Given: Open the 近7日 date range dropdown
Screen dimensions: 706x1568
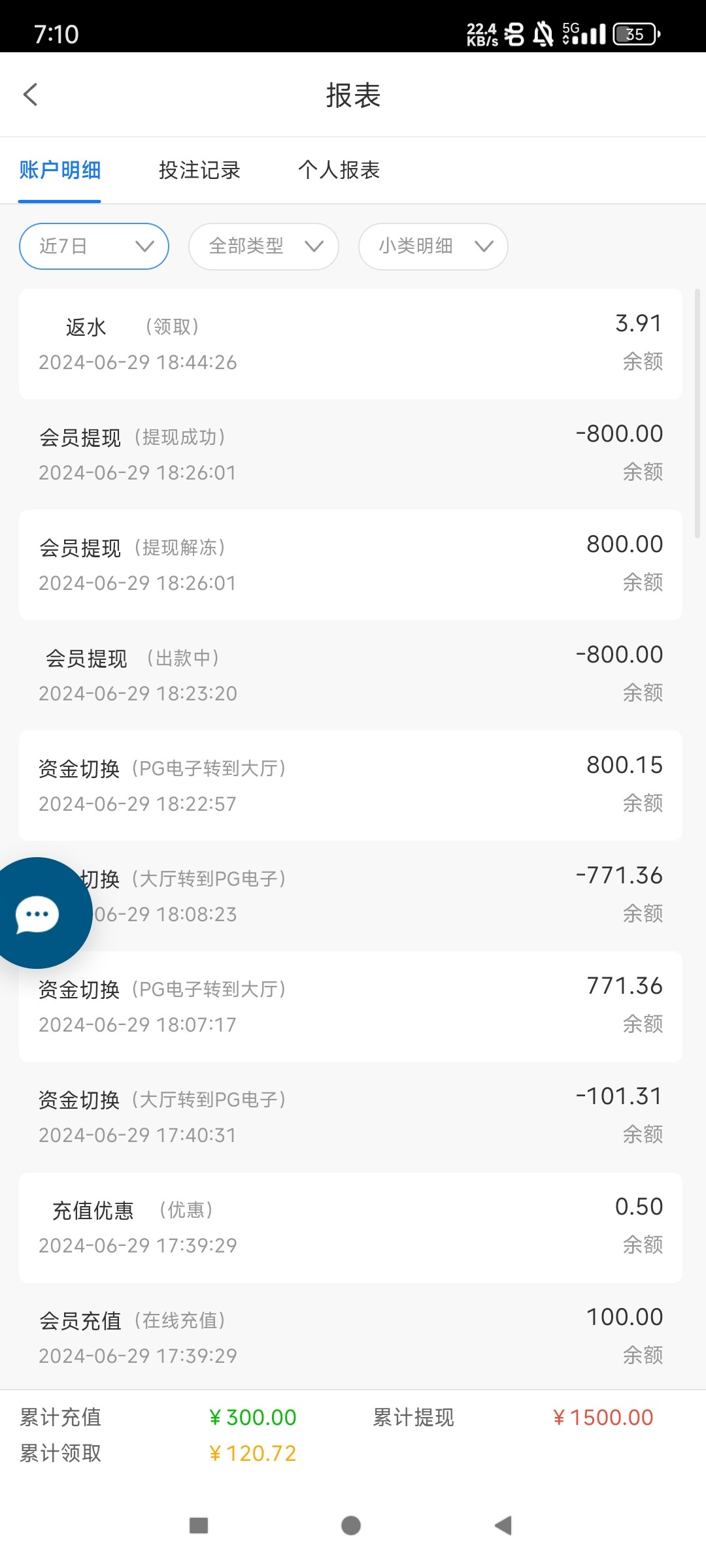Looking at the screenshot, I should (x=94, y=246).
